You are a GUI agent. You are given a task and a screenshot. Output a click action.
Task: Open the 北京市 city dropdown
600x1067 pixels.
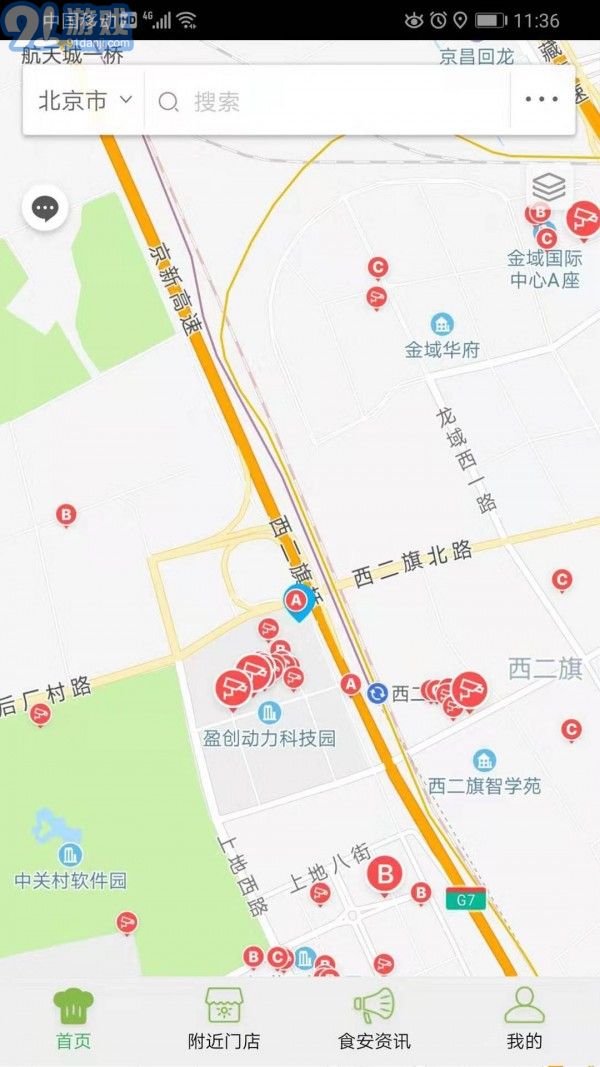pos(84,101)
